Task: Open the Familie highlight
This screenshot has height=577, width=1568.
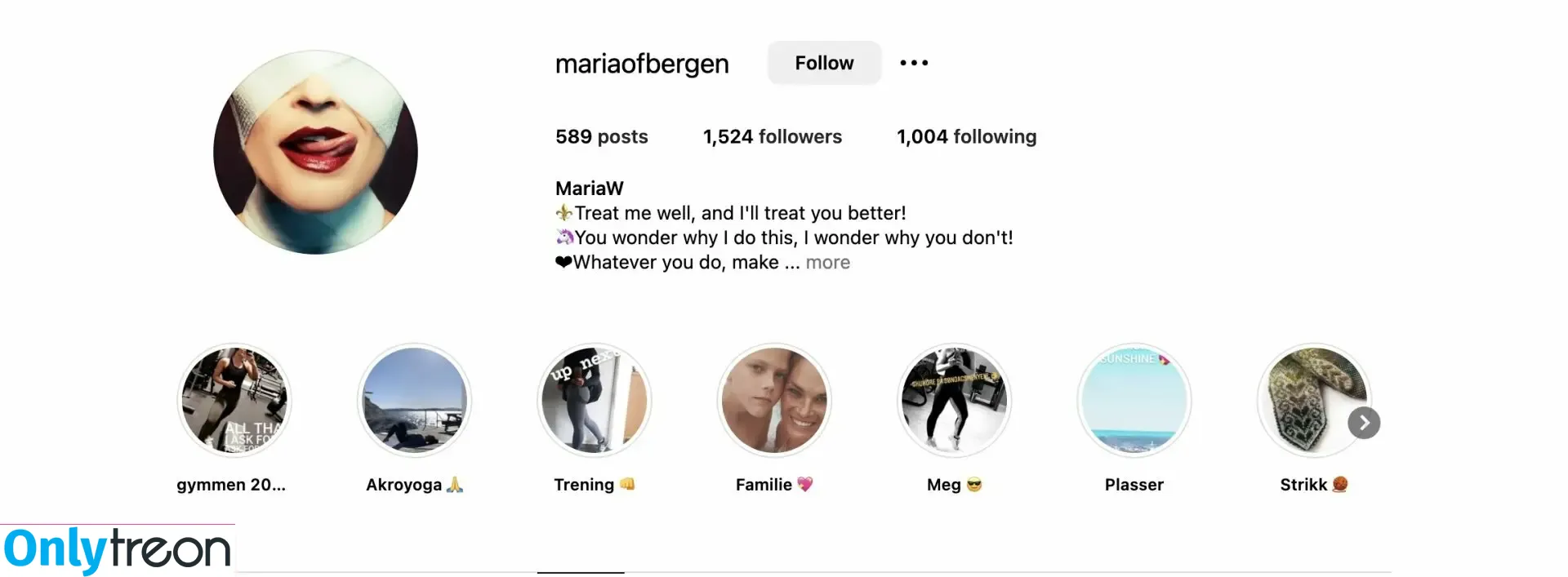Action: pyautogui.click(x=774, y=401)
